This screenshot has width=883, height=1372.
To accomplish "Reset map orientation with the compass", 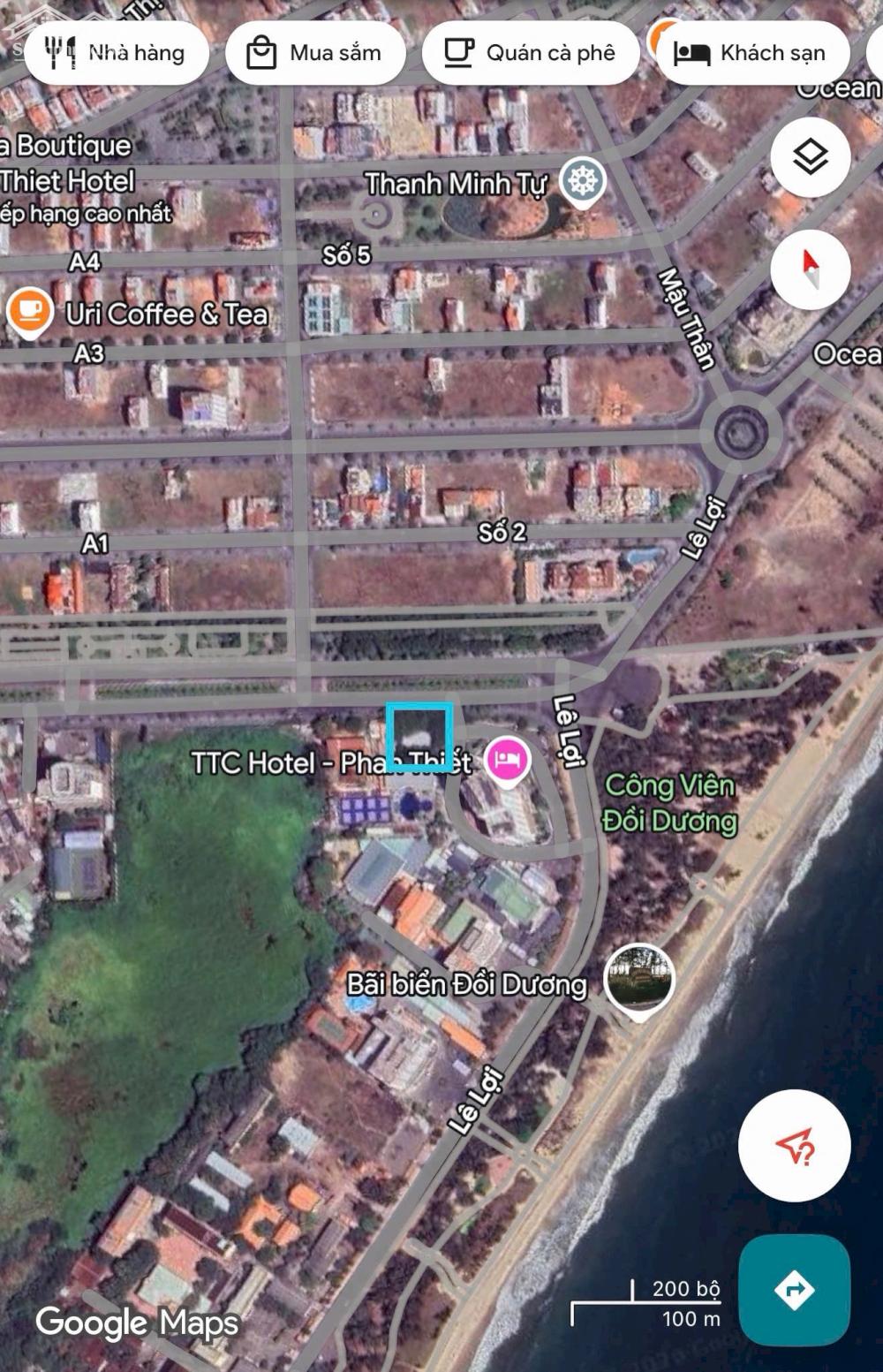I will click(x=810, y=269).
